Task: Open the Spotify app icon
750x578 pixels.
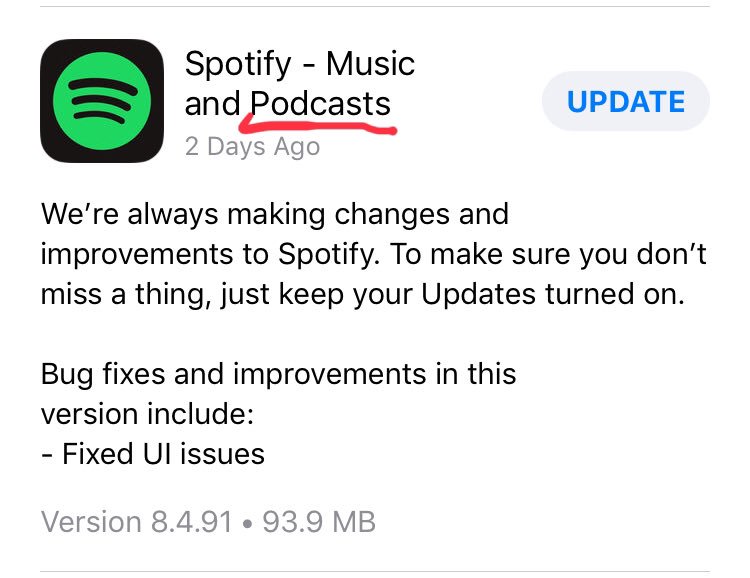Action: [x=102, y=101]
